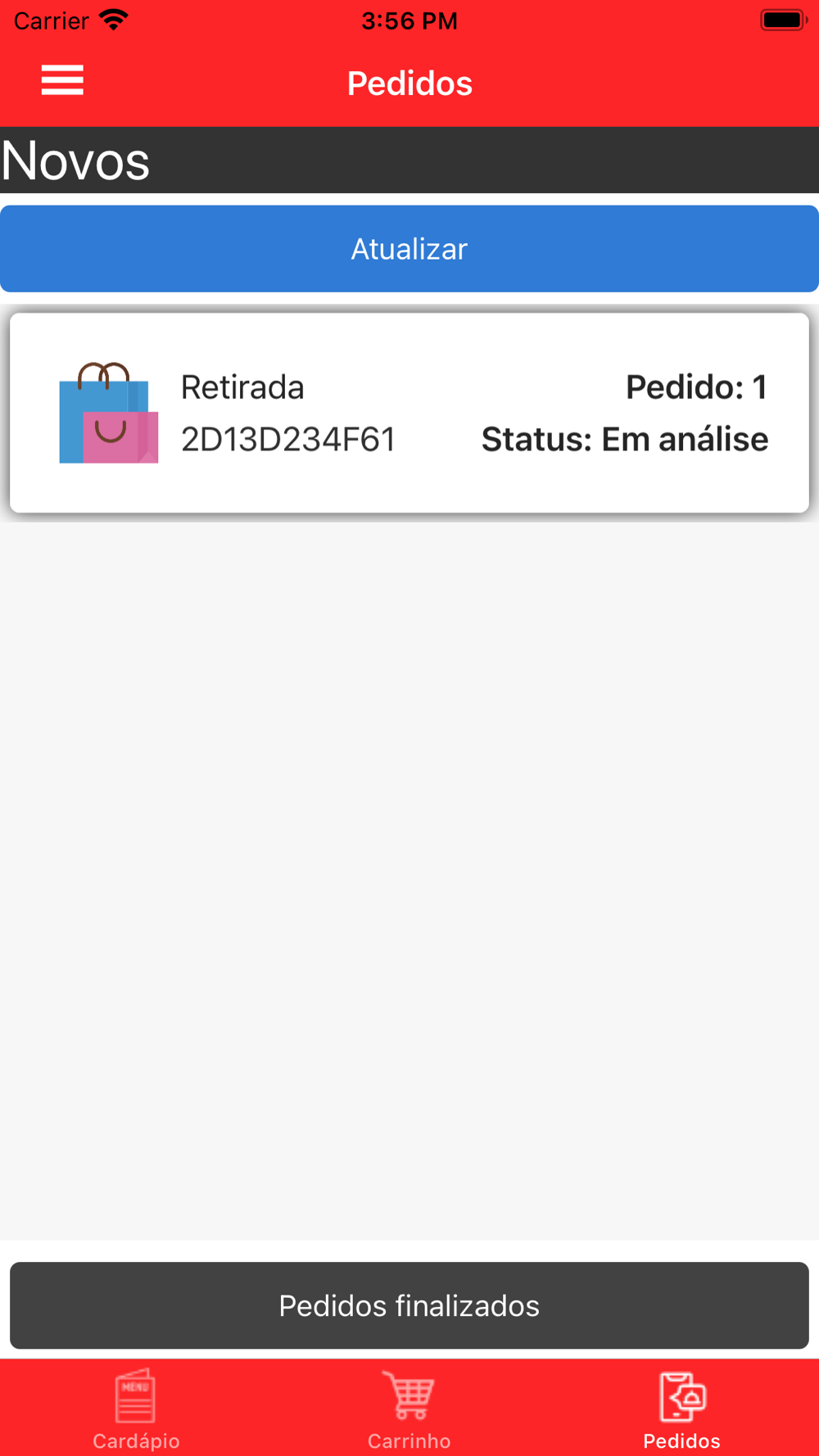This screenshot has height=1456, width=819.
Task: Open the hamburger drawer menu
Action: tap(62, 80)
